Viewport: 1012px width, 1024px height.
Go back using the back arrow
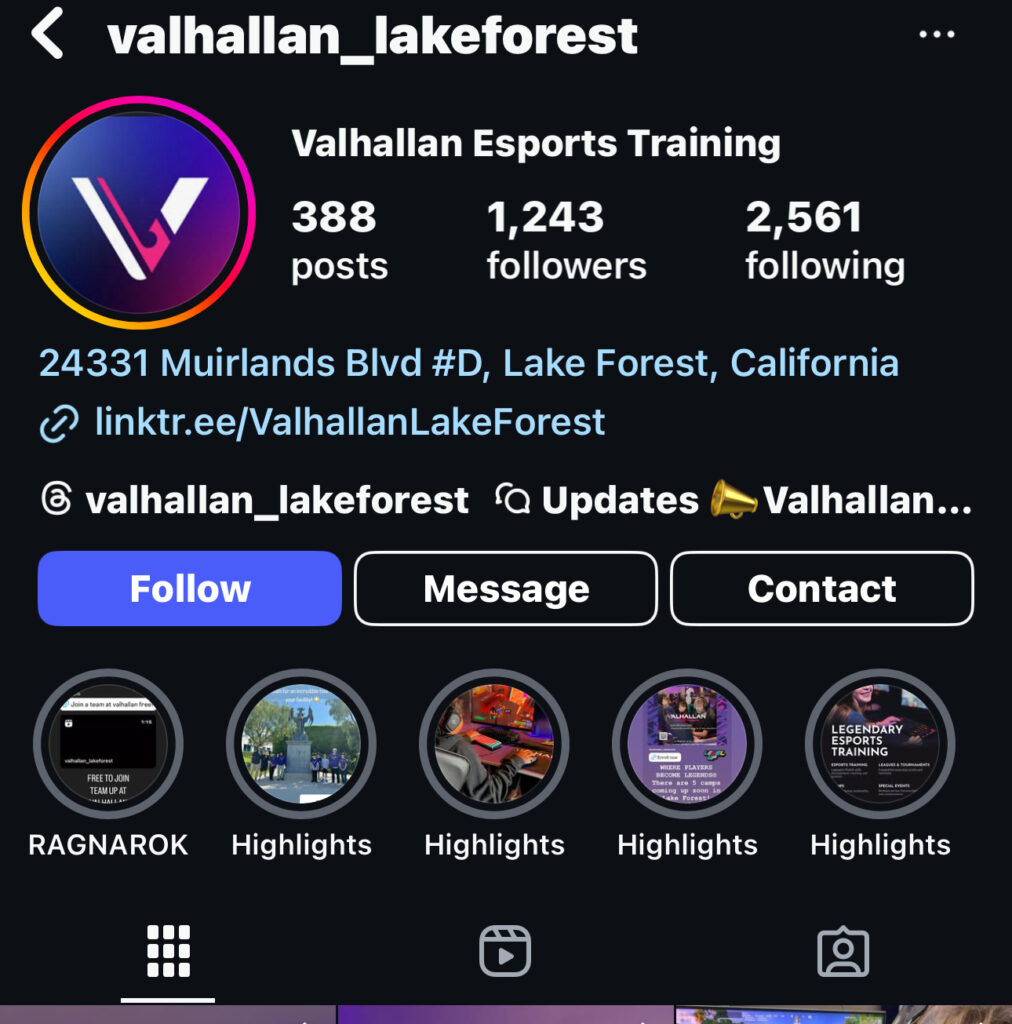point(47,35)
